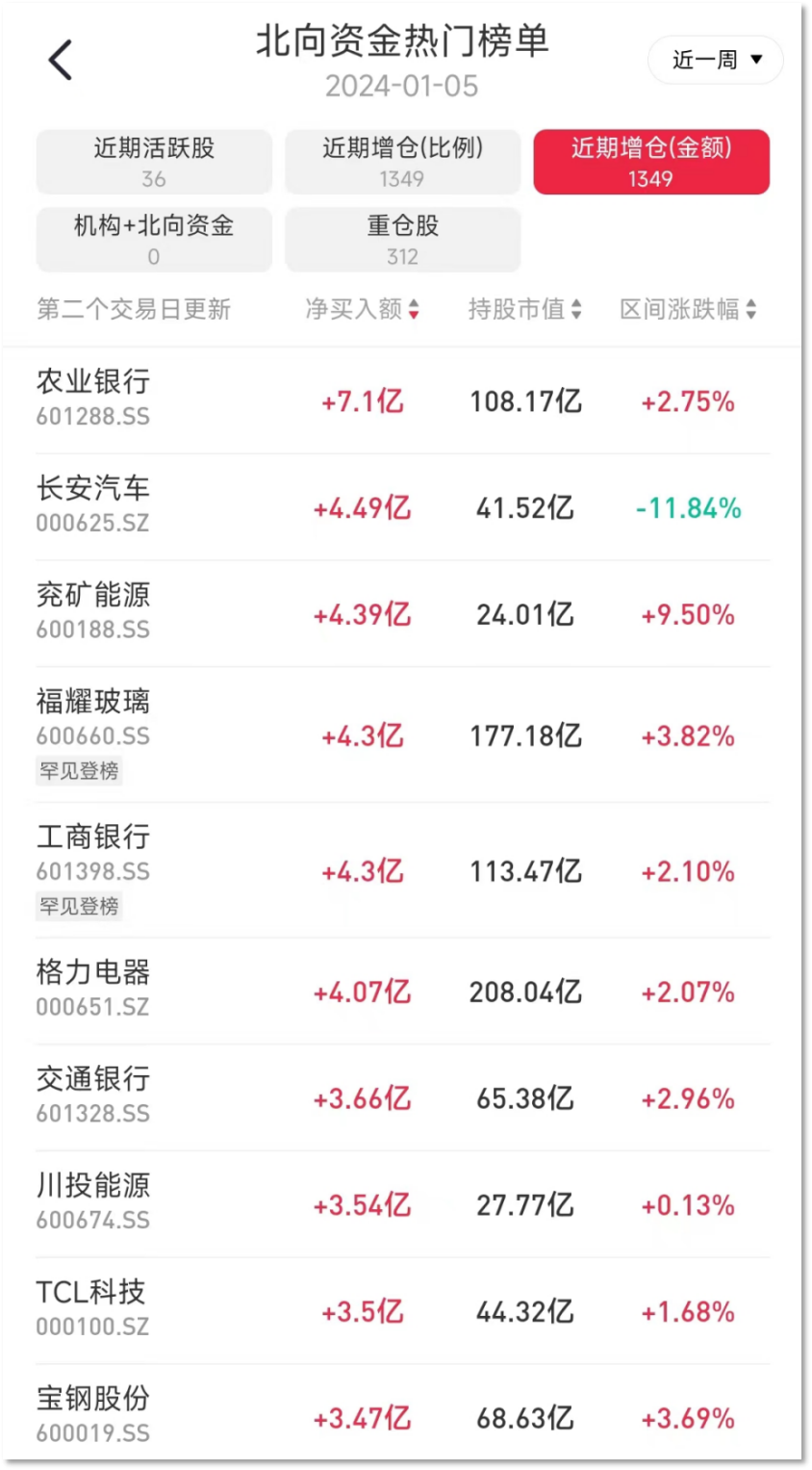This screenshot has width=812, height=1470.
Task: Open 工商银行 stock details
Action: [402, 871]
